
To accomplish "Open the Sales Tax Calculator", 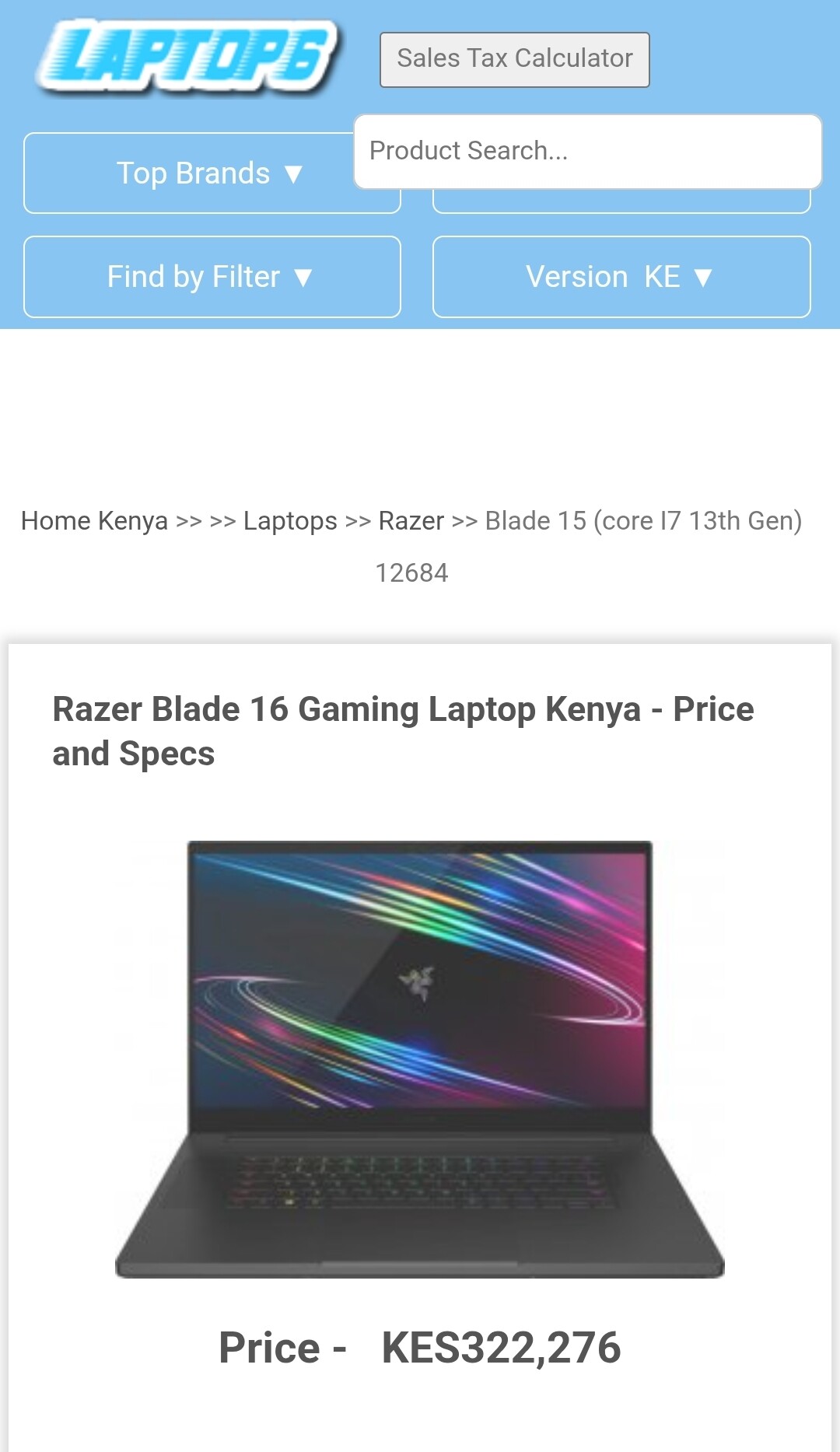I will pos(514,59).
